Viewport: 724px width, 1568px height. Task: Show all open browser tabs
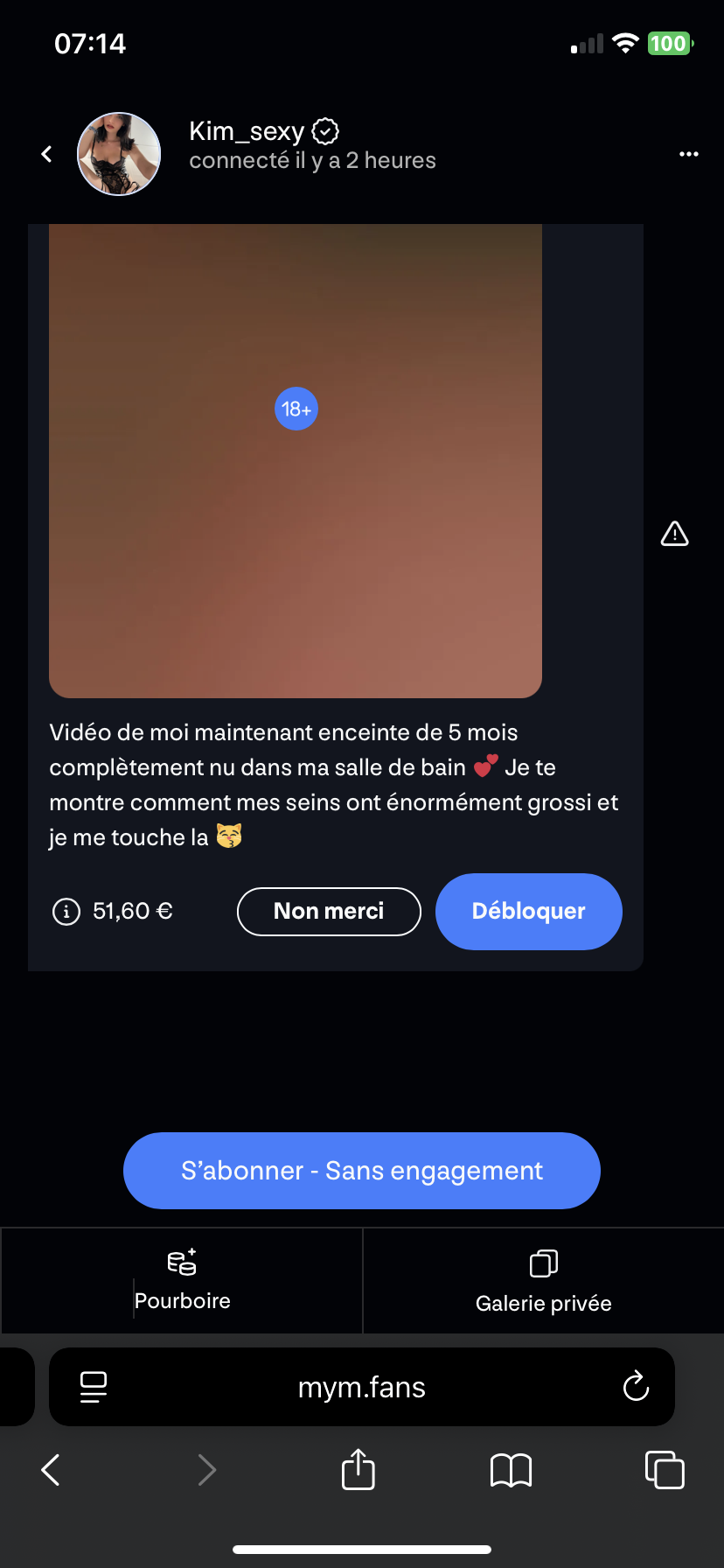click(x=664, y=1470)
